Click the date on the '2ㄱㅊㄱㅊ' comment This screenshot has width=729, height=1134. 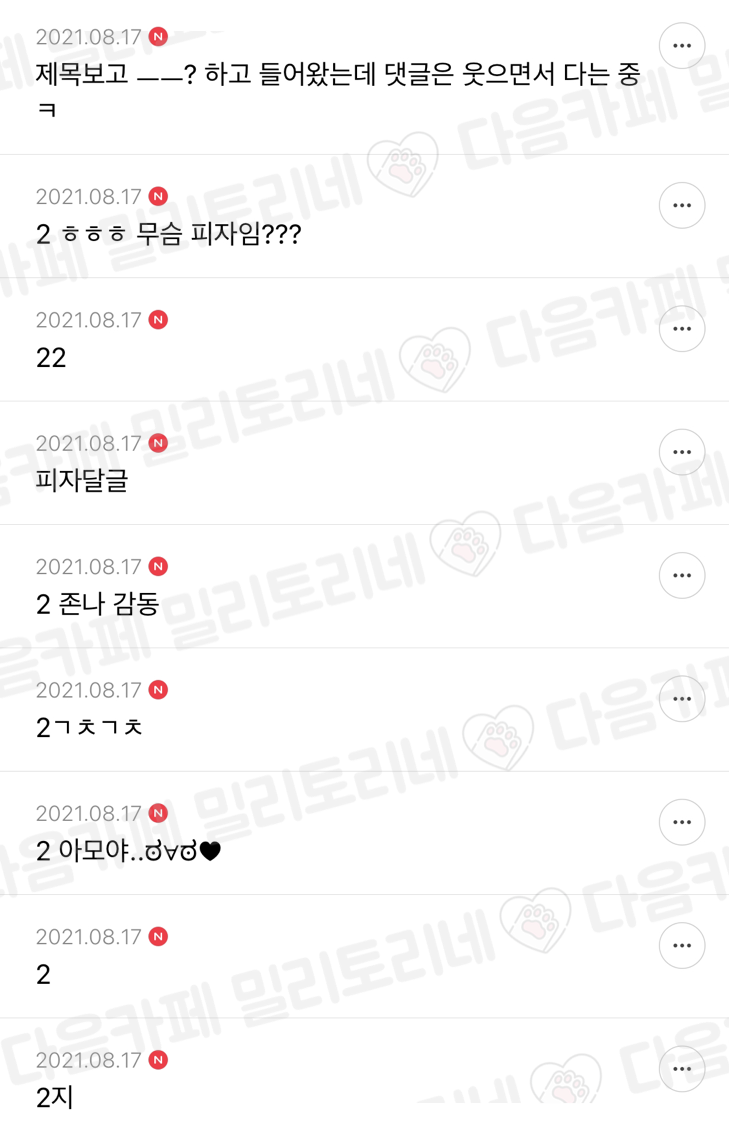[90, 690]
